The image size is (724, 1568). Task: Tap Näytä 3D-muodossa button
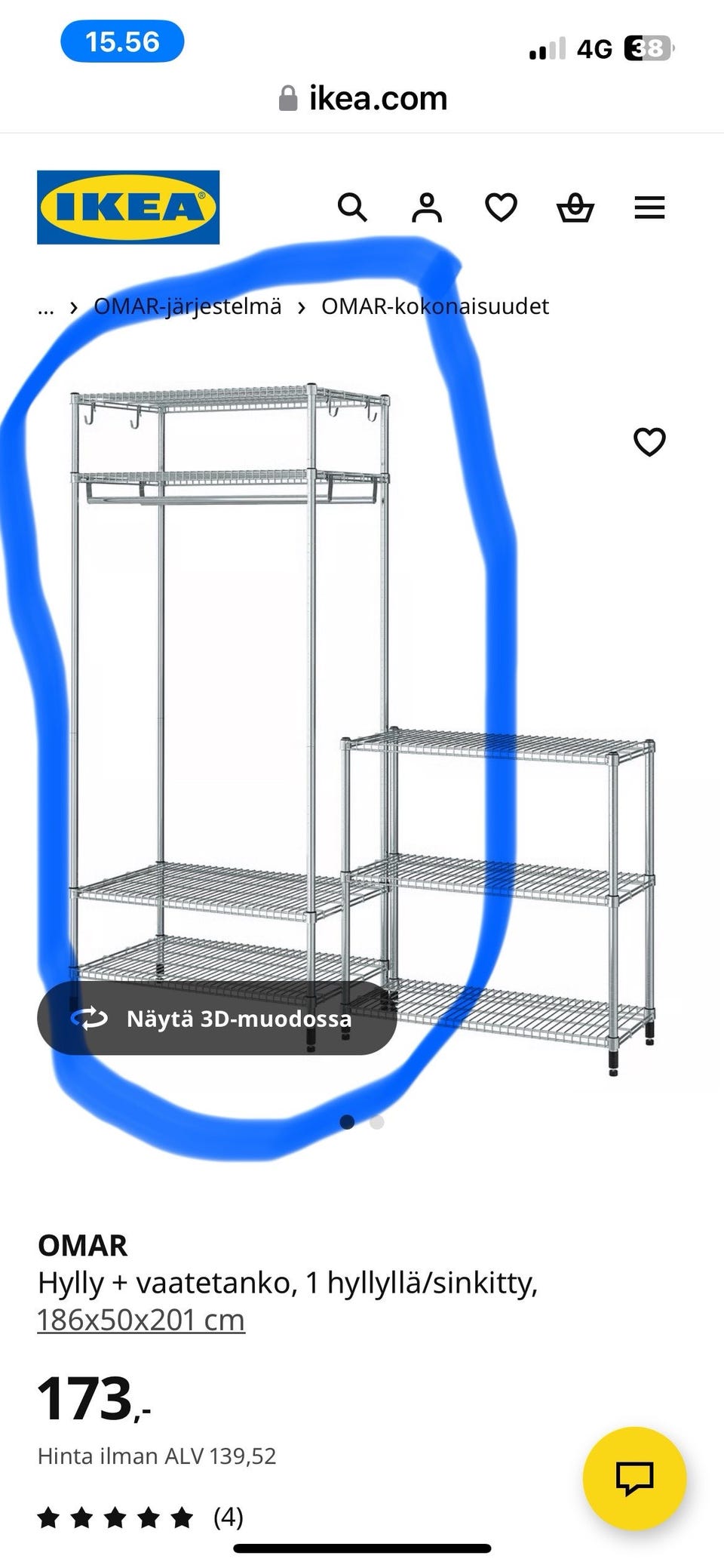pyautogui.click(x=217, y=1019)
